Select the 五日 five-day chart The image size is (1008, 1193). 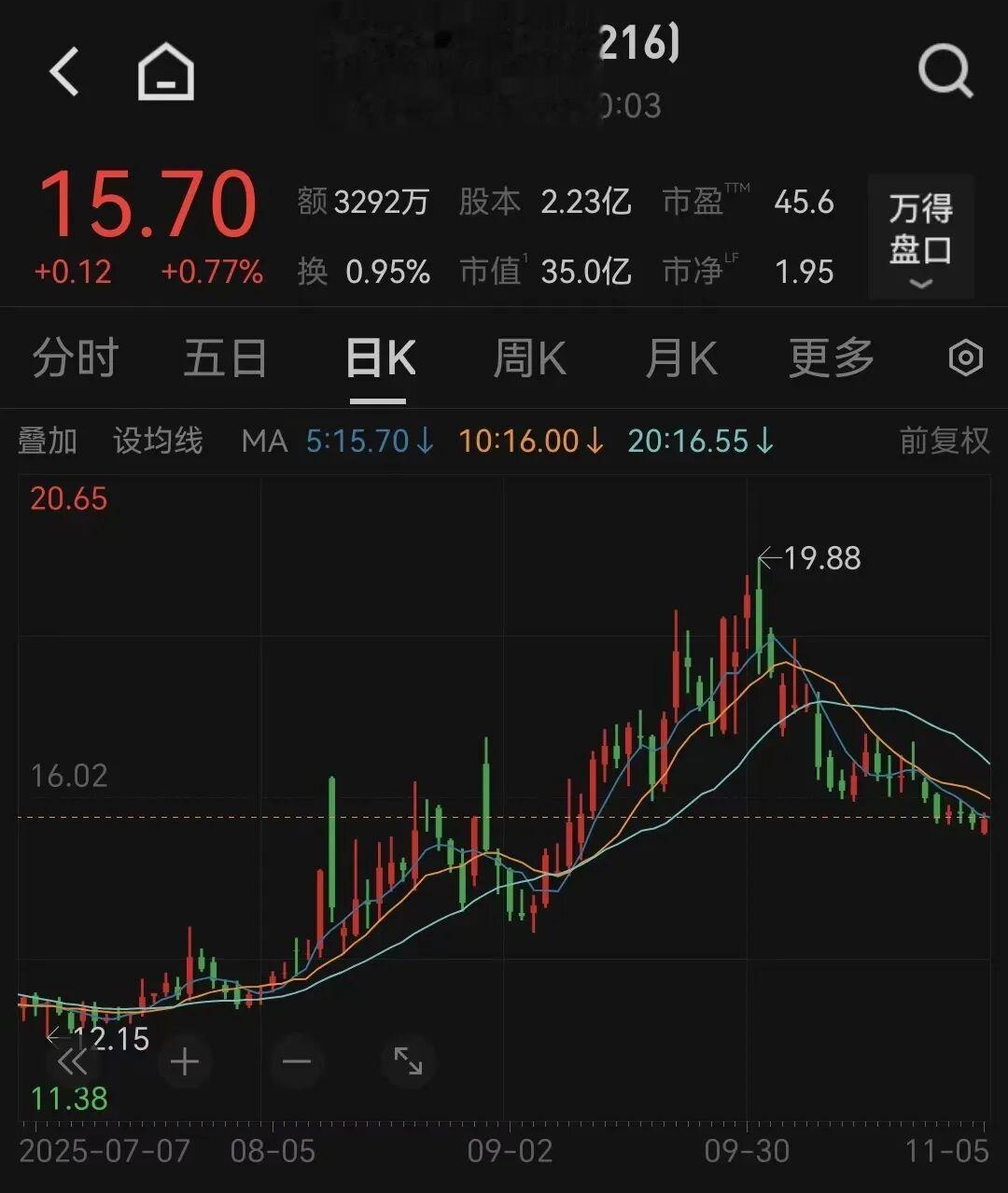coord(226,358)
